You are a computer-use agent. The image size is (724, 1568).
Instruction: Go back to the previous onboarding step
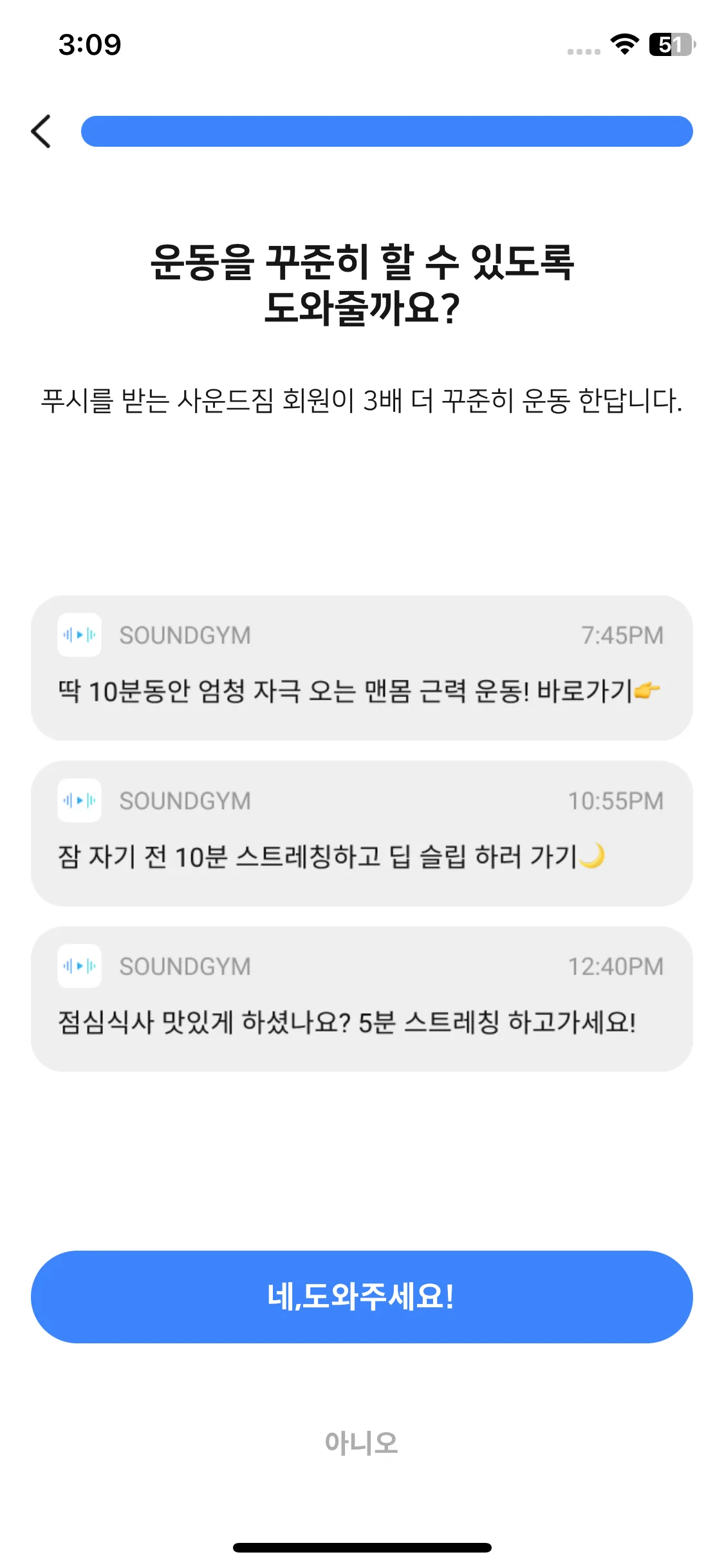point(41,131)
